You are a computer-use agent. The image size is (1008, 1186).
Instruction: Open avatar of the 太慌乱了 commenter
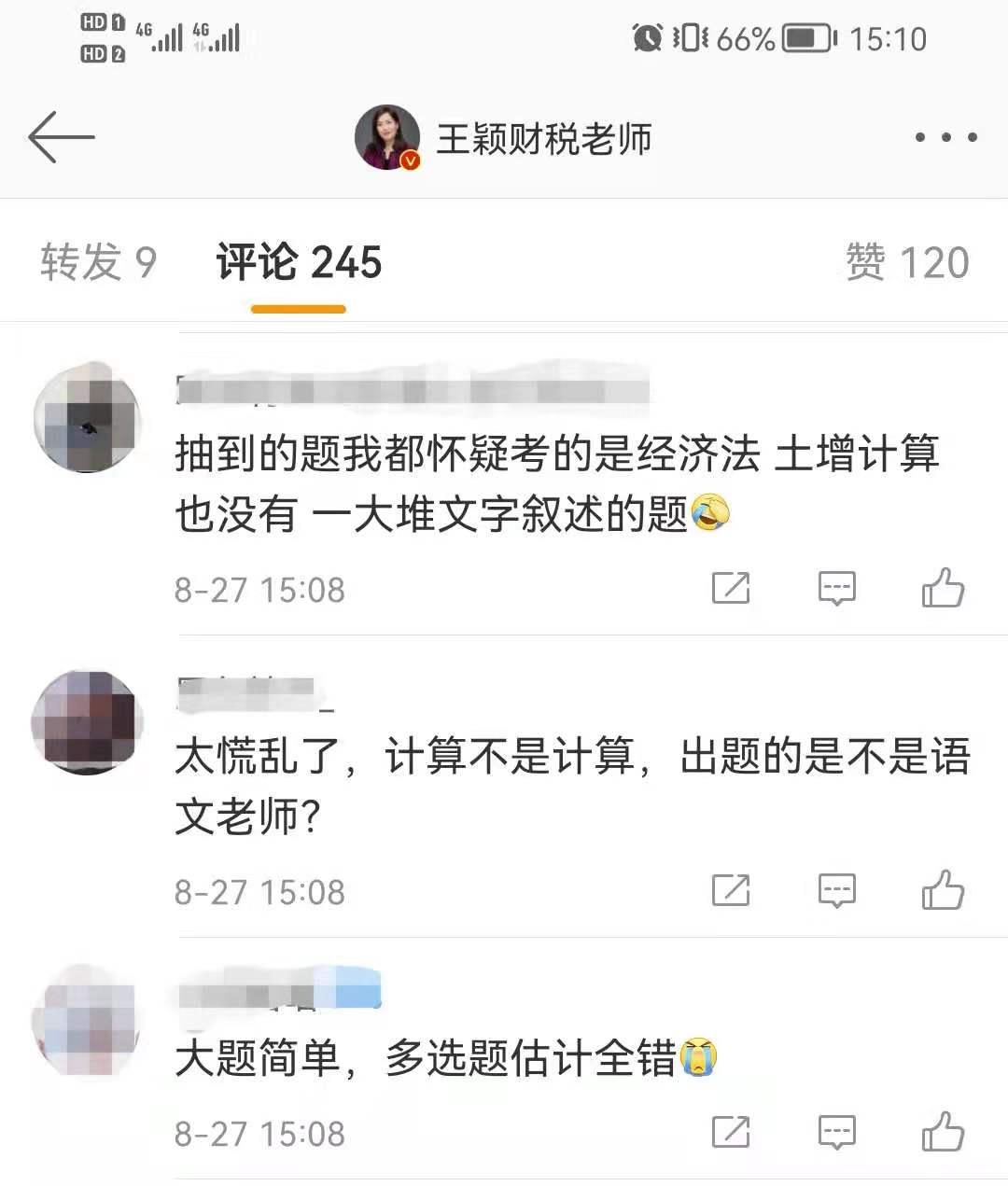click(87, 721)
